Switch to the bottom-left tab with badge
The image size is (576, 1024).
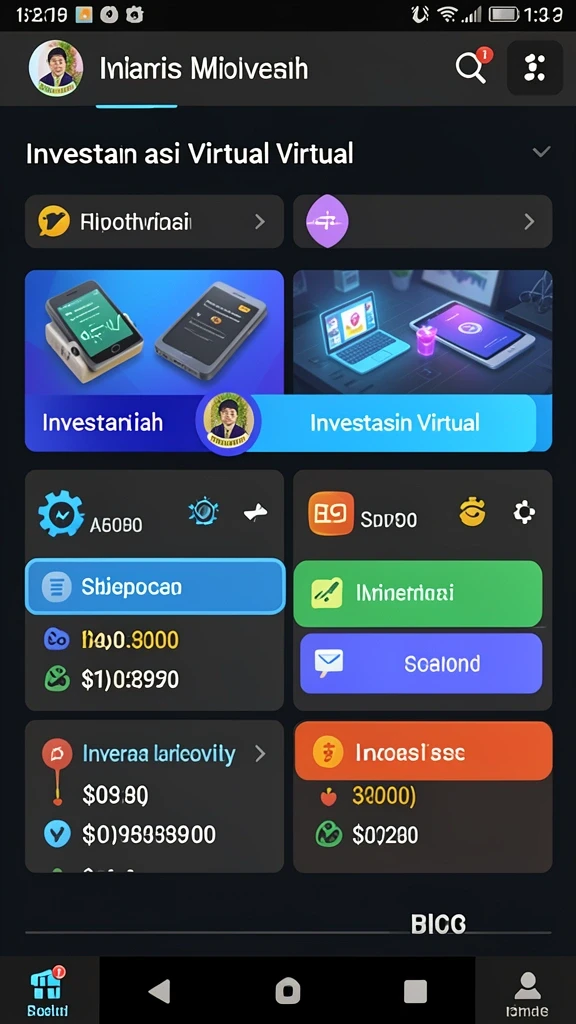pos(49,991)
